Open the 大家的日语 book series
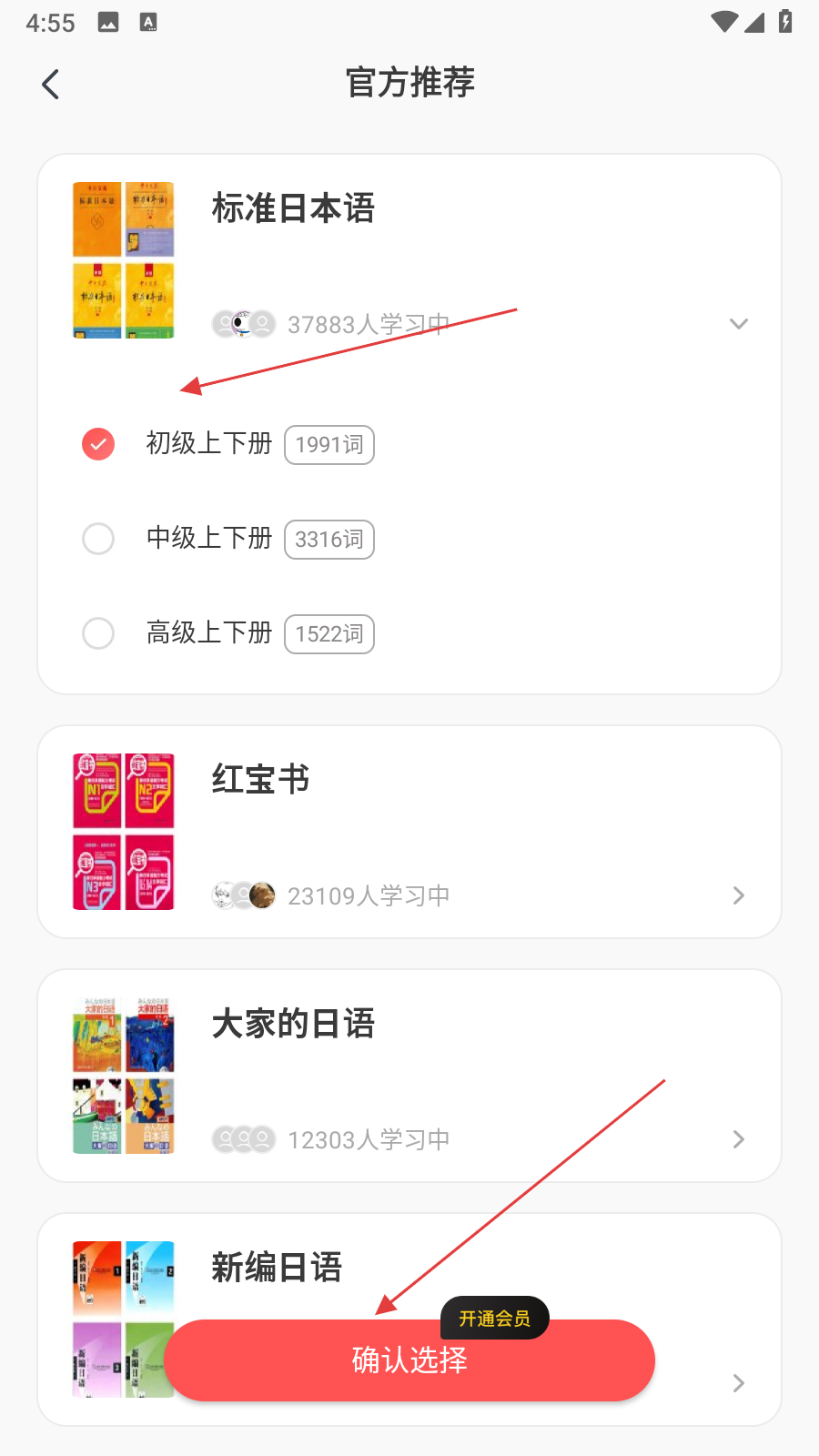The width and height of the screenshot is (819, 1456). [x=738, y=1139]
